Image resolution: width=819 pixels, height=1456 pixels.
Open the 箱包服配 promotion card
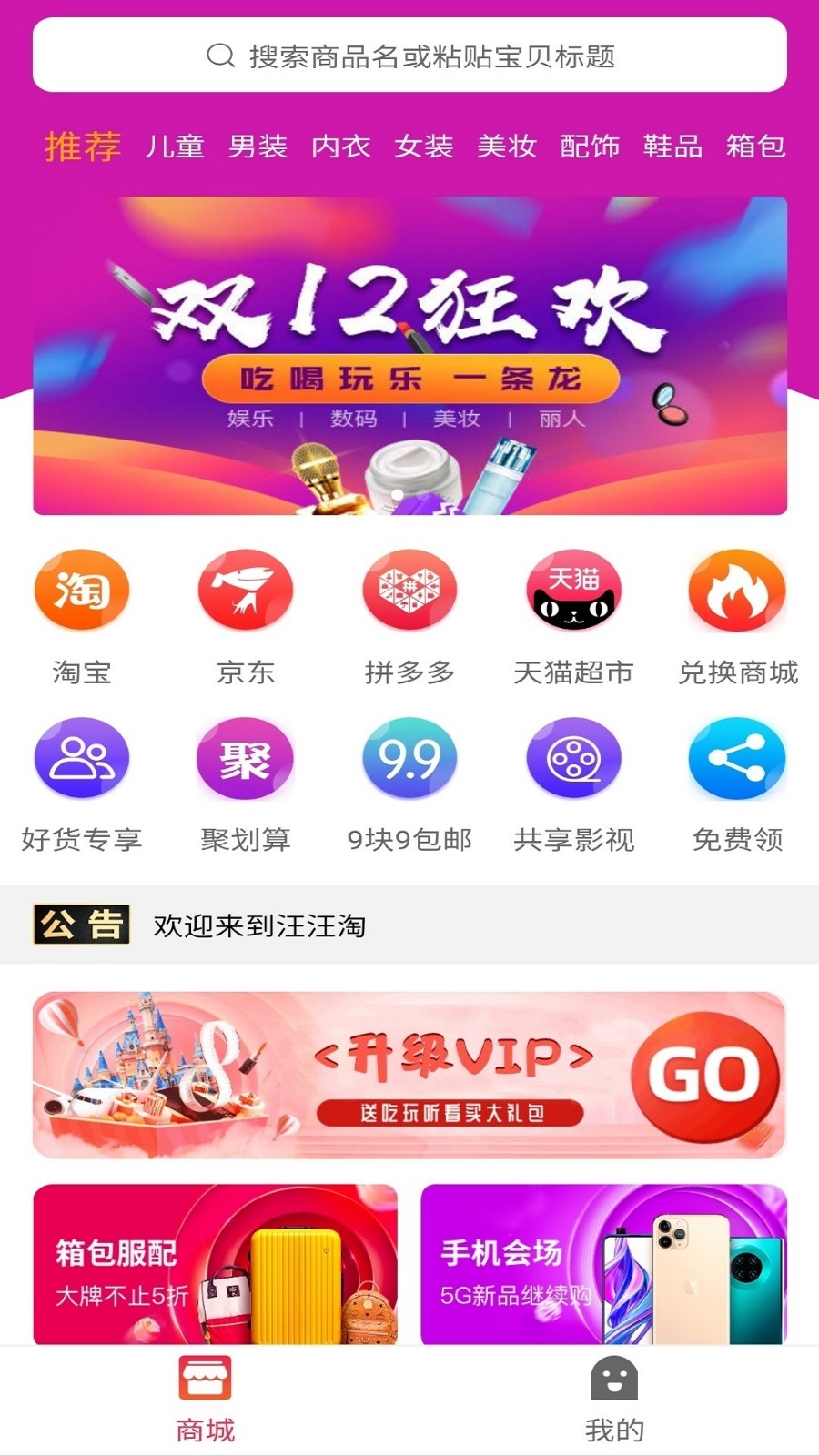click(x=216, y=1265)
